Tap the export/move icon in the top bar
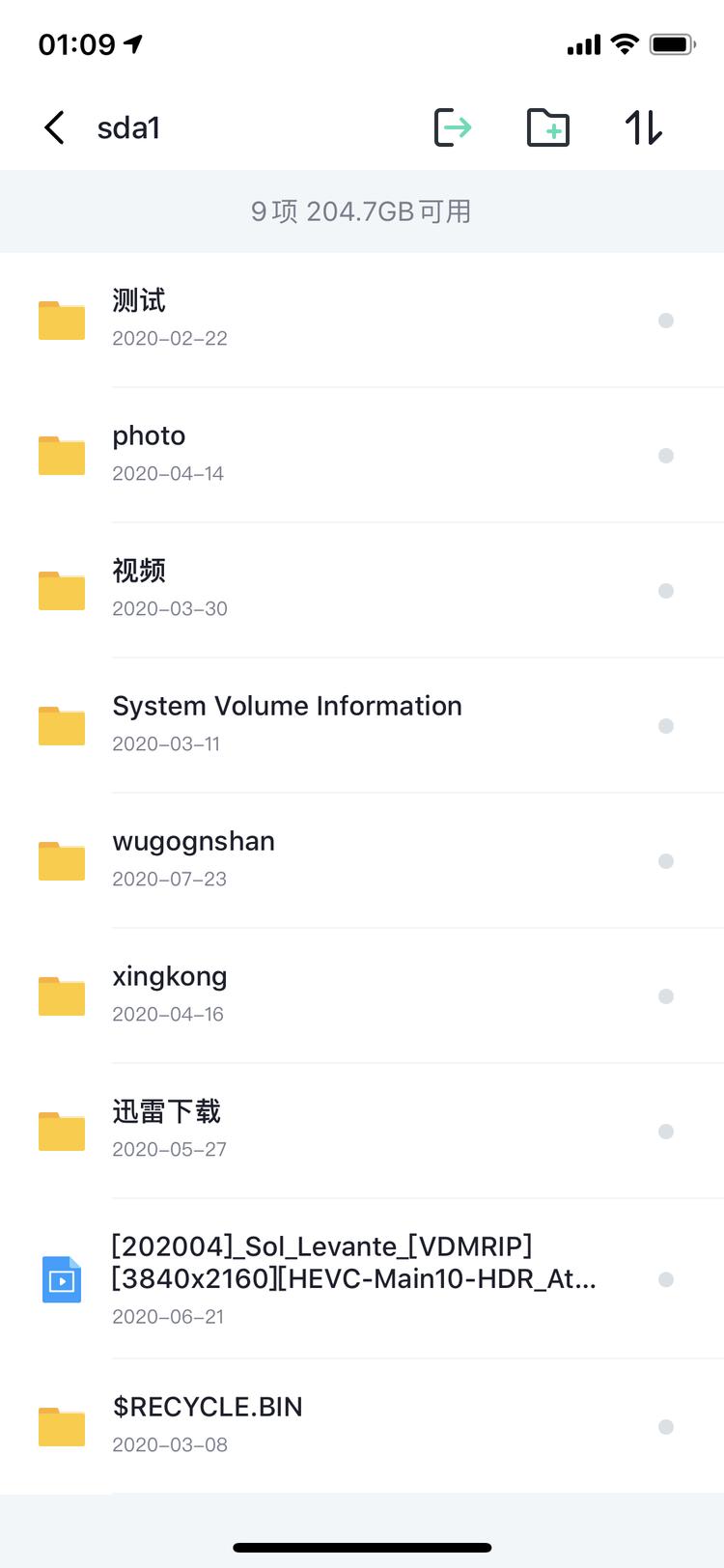 click(452, 126)
